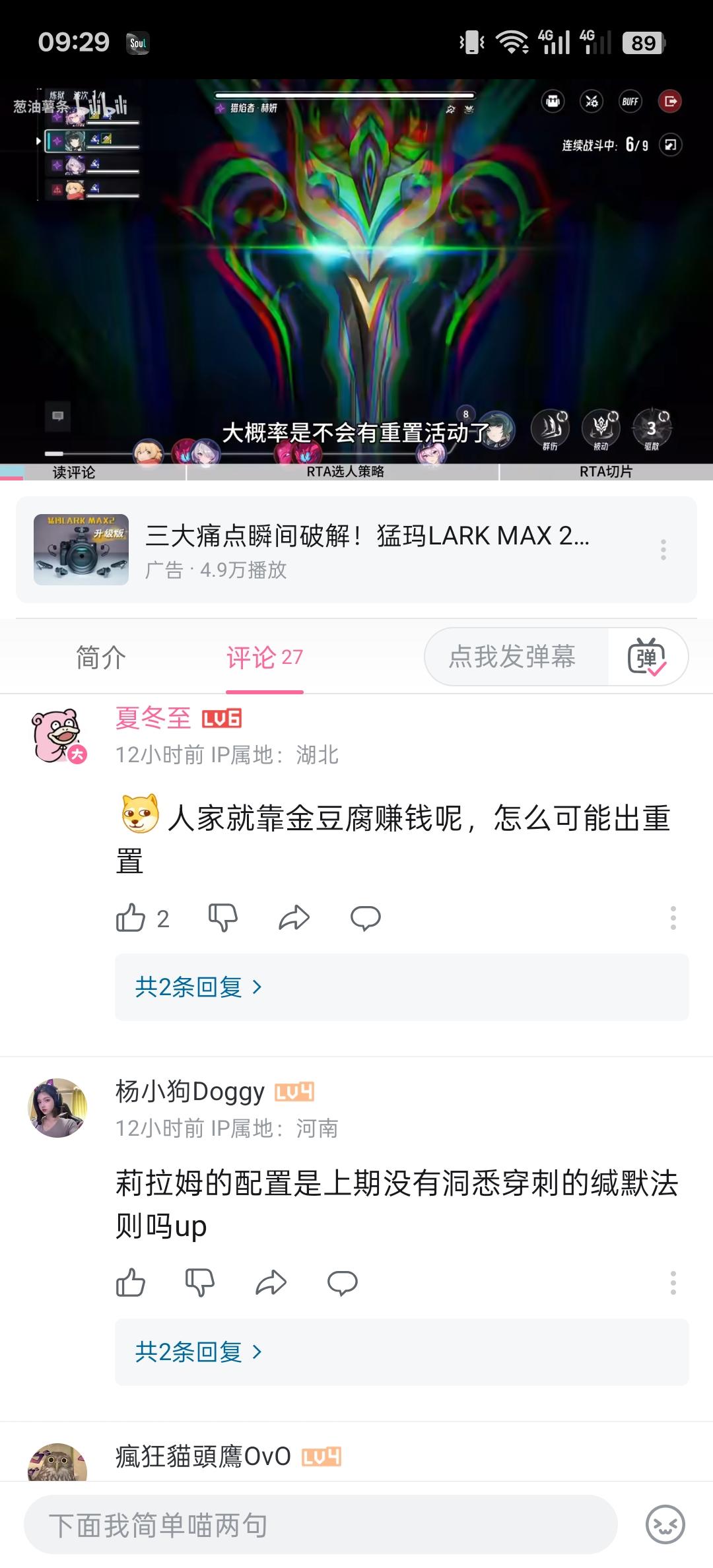Expand the 2 replies under 夏冬至's comment

click(198, 987)
